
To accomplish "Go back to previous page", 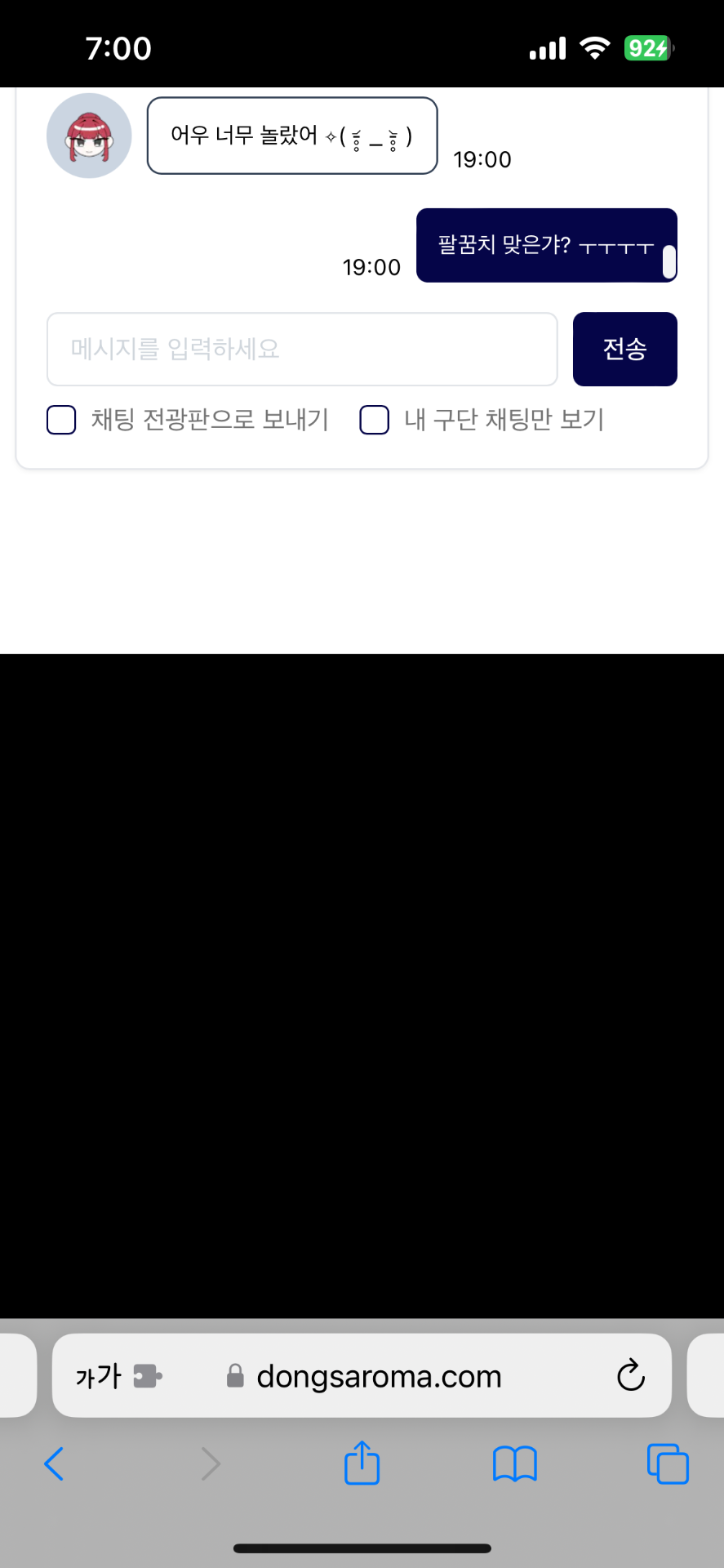I will tap(54, 1463).
